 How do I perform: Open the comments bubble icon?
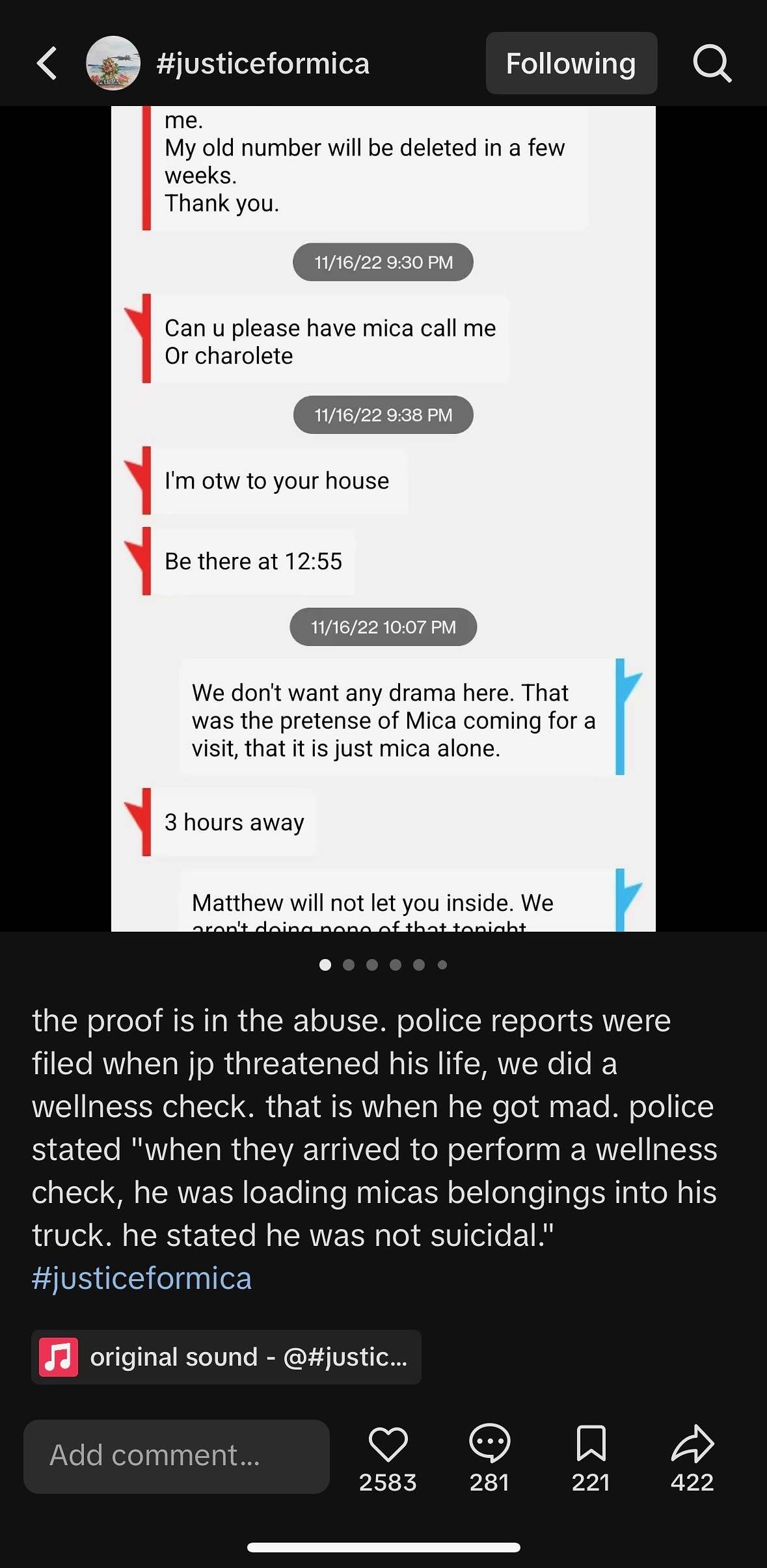pos(489,1443)
